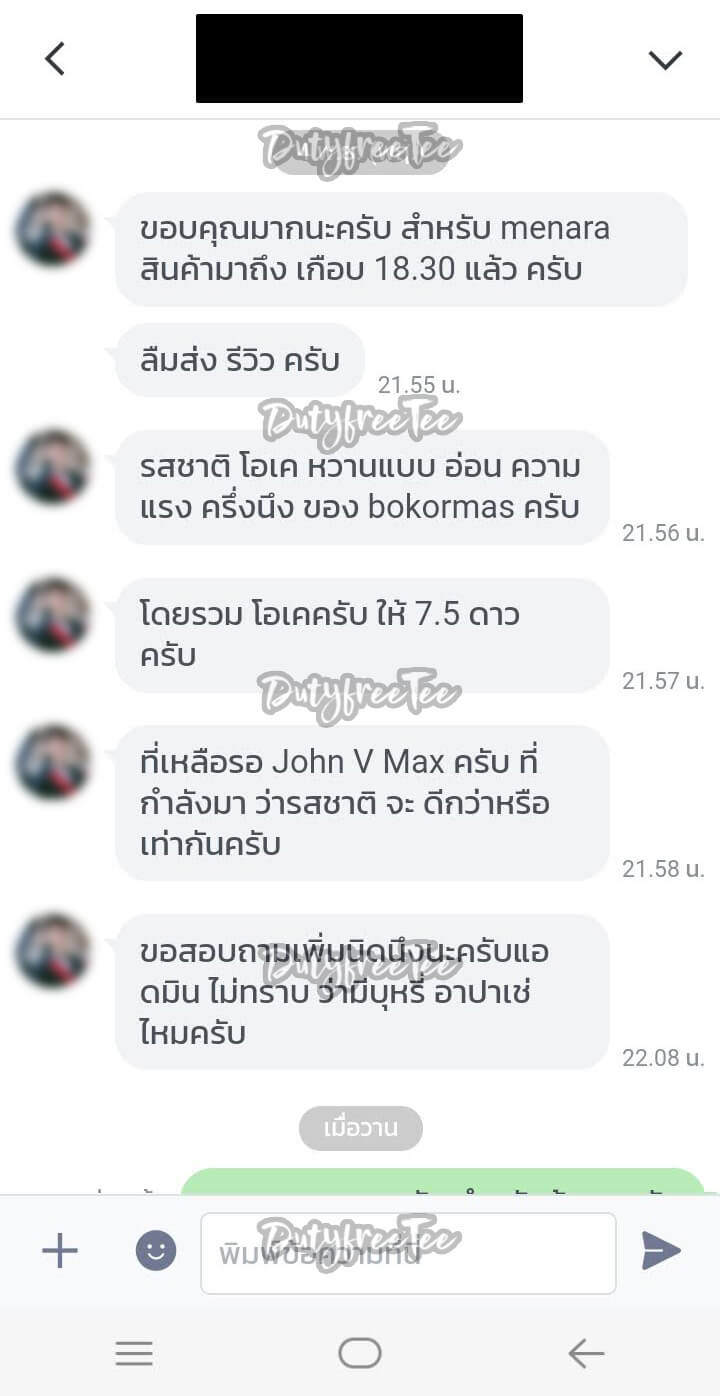
Task: Focus the message text field
Action: click(x=408, y=1253)
